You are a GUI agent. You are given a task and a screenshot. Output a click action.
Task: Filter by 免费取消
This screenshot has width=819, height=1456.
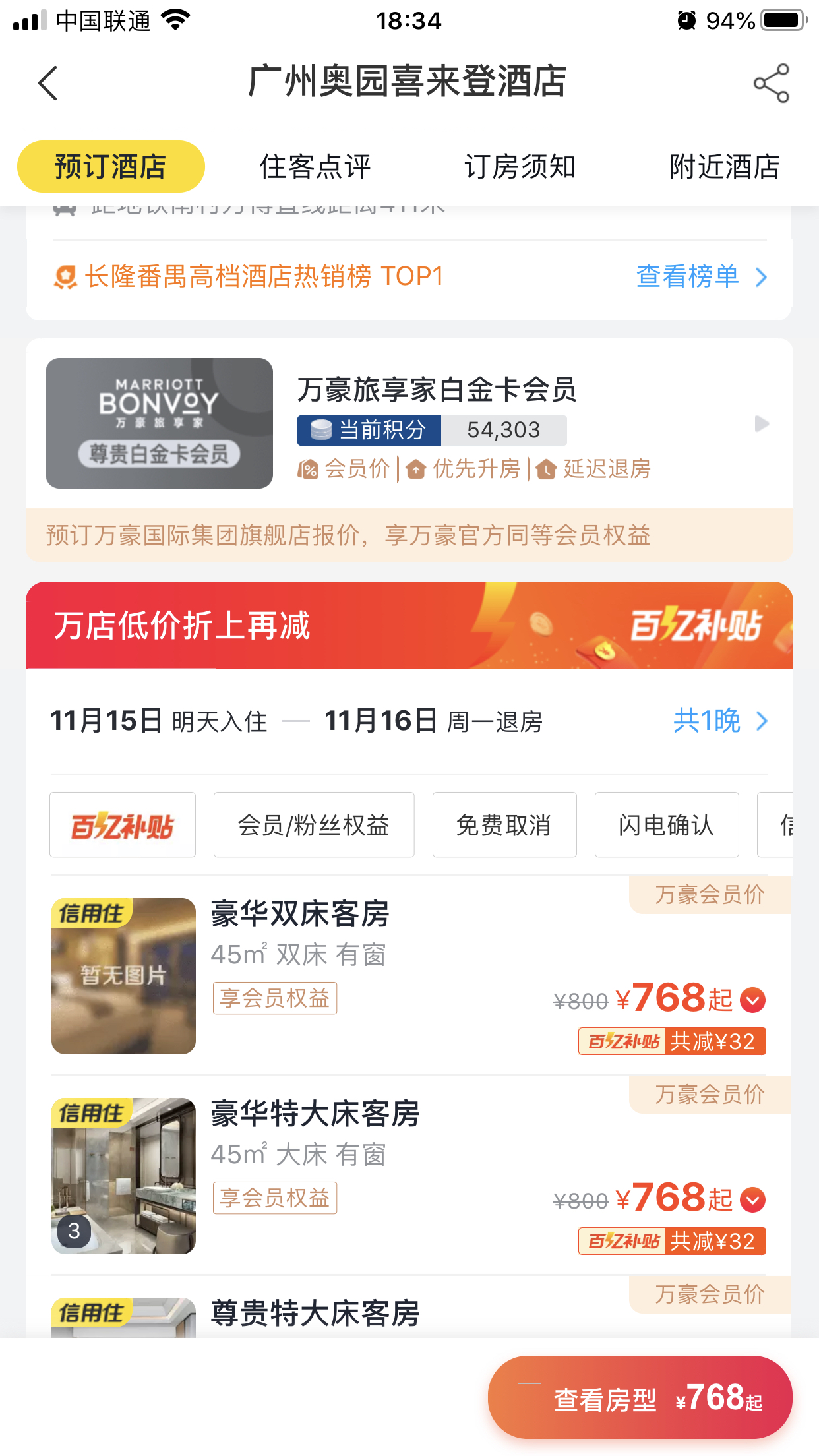click(504, 825)
